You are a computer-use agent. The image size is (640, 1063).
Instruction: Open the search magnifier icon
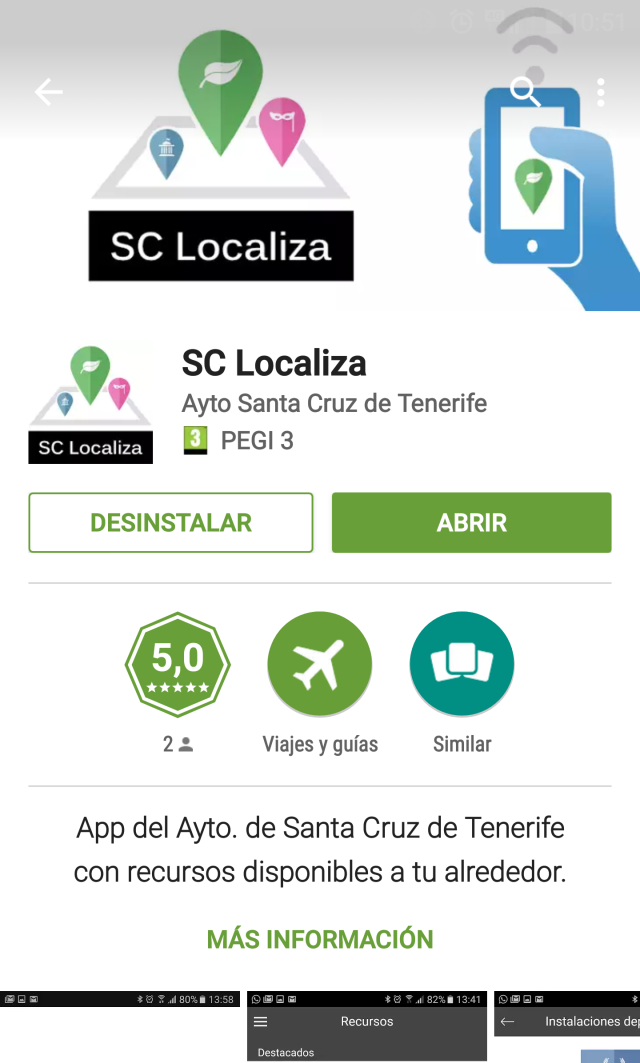click(x=525, y=92)
